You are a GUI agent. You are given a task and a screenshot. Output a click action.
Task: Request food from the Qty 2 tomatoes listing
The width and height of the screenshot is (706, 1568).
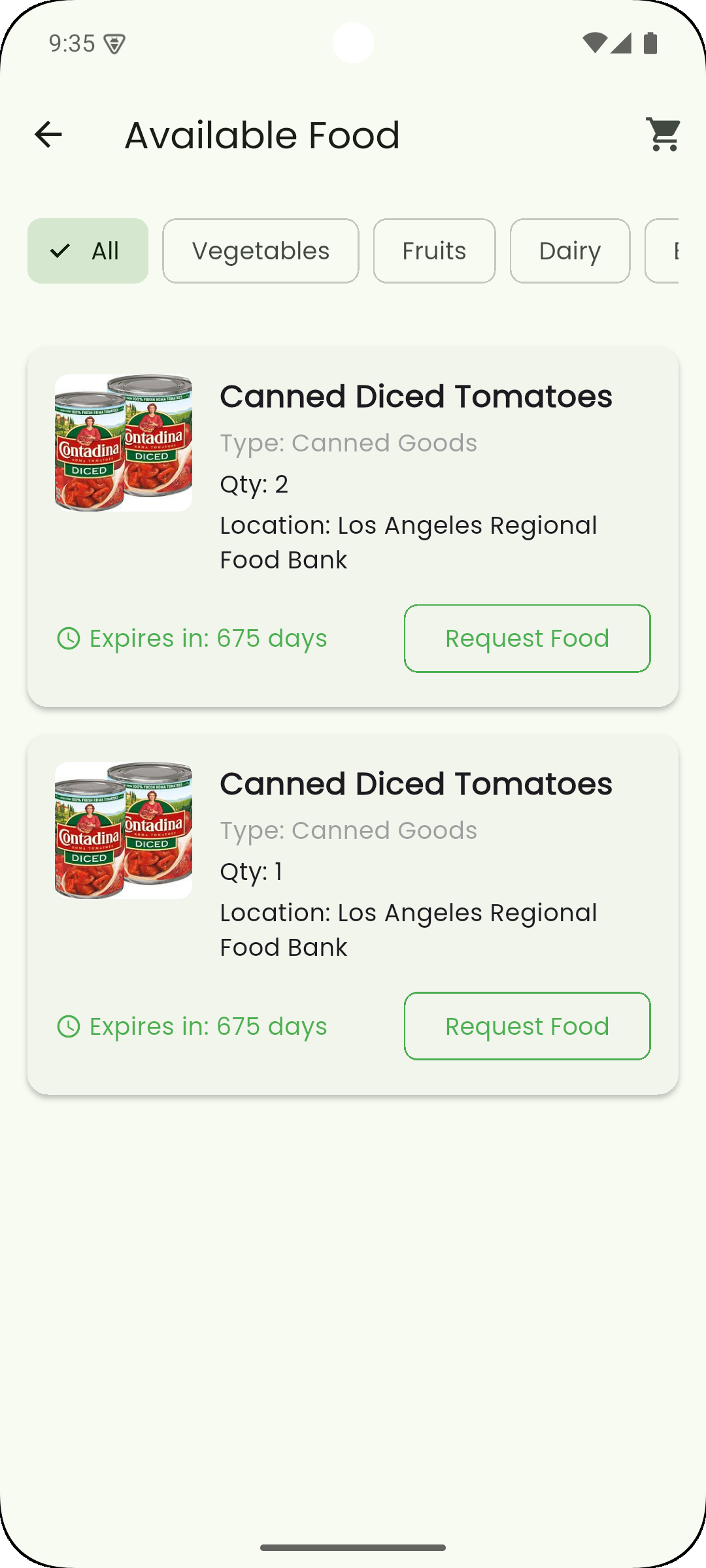click(x=527, y=638)
